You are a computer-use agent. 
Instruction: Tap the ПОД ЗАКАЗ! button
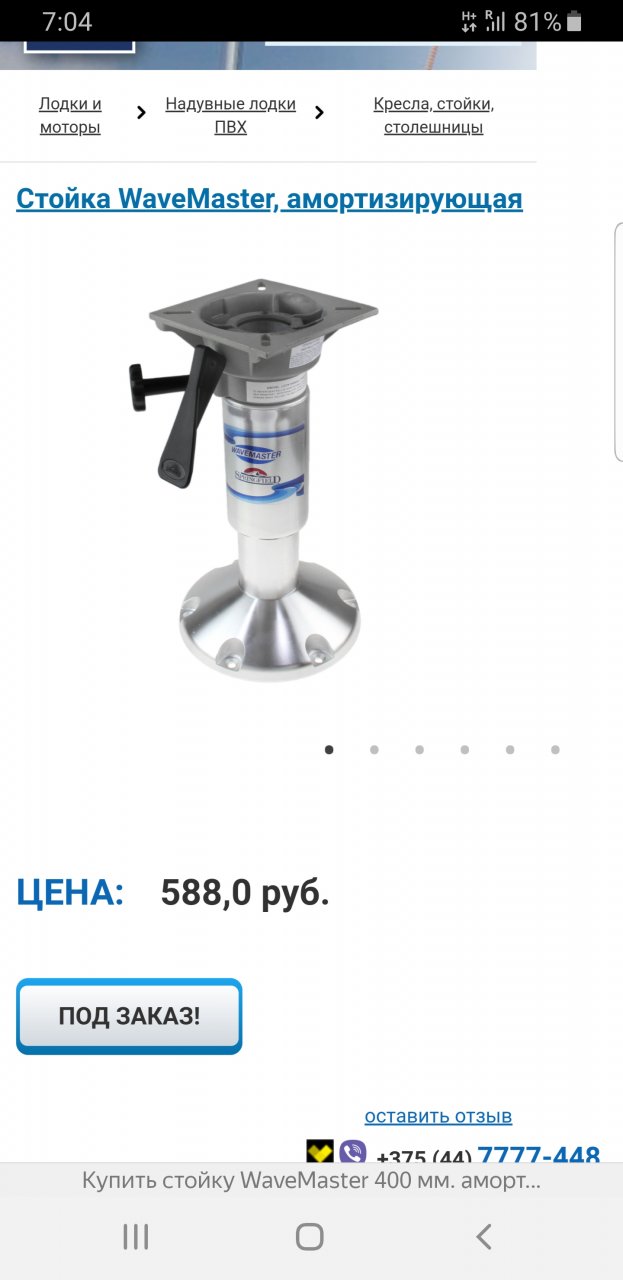(x=129, y=1016)
